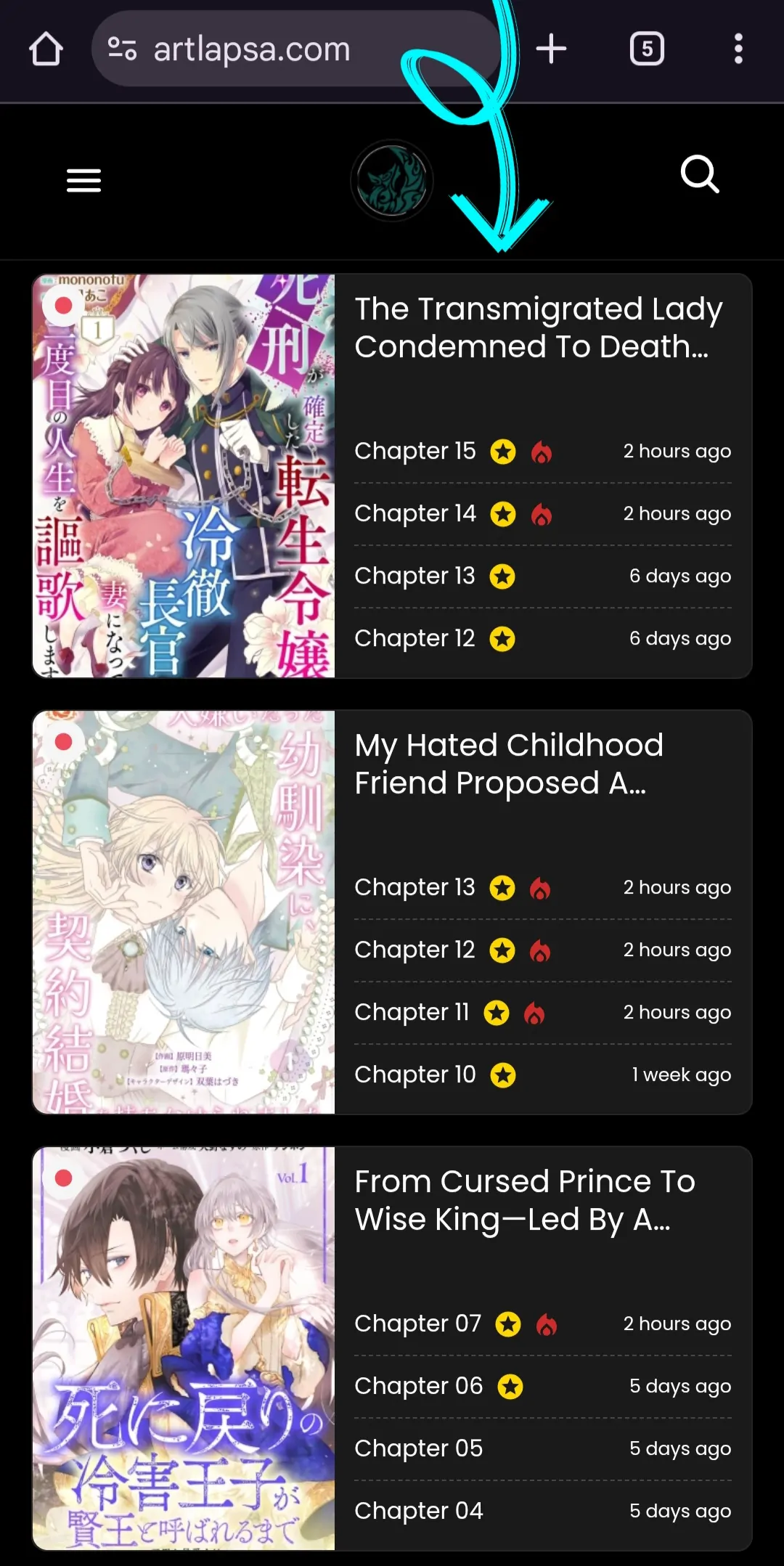Open the tab switcher showing 5 tabs

tap(647, 49)
